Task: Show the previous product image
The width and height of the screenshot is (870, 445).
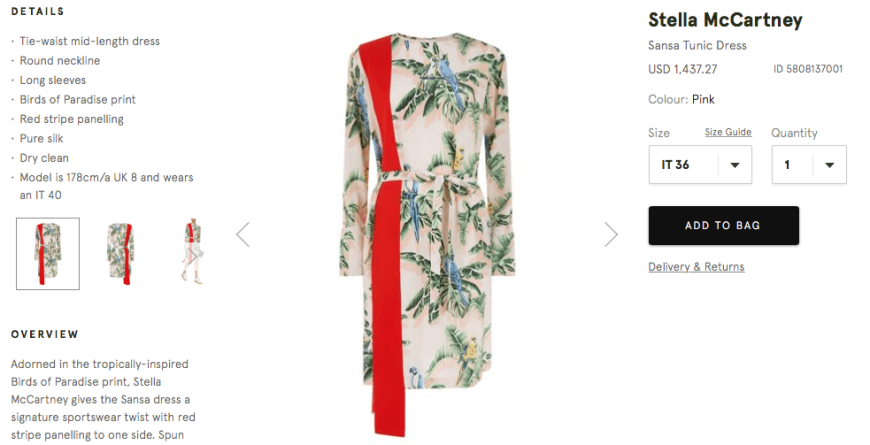Action: (243, 234)
